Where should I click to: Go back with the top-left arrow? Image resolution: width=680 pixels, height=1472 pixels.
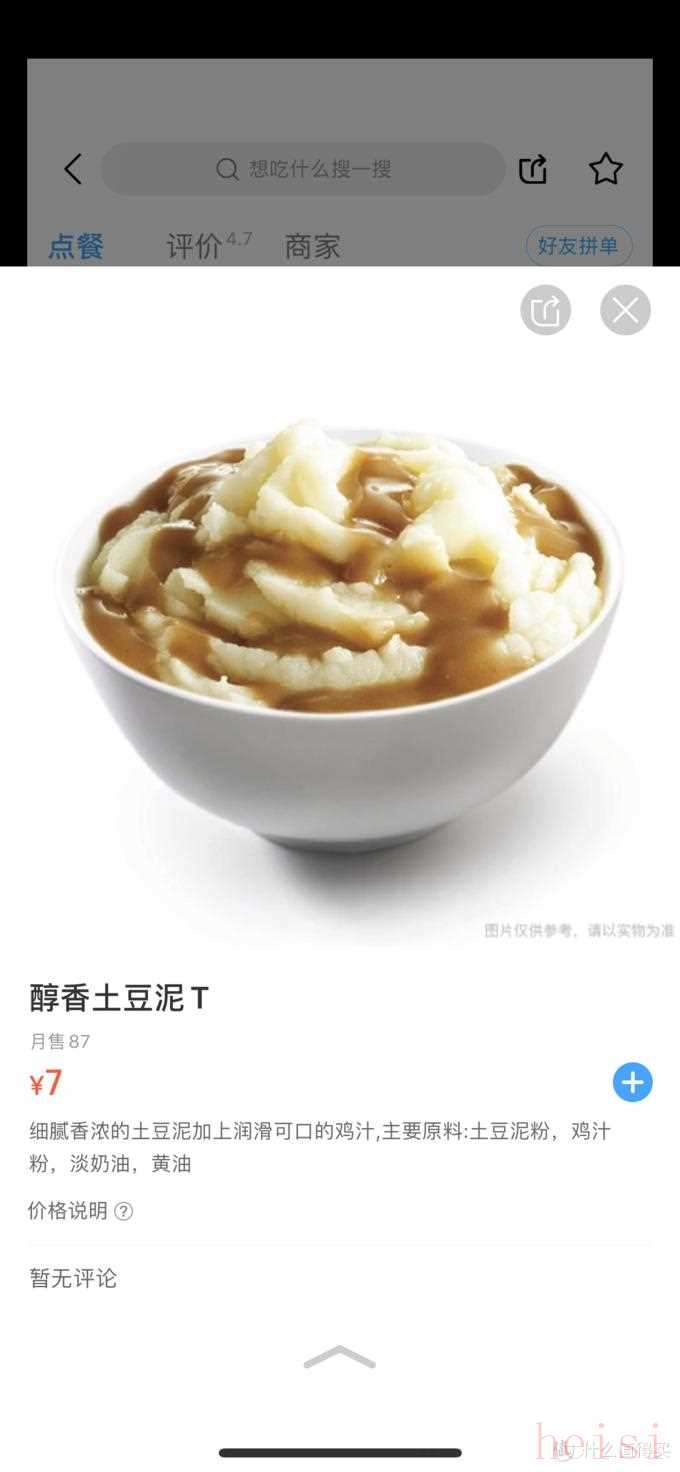(x=73, y=169)
